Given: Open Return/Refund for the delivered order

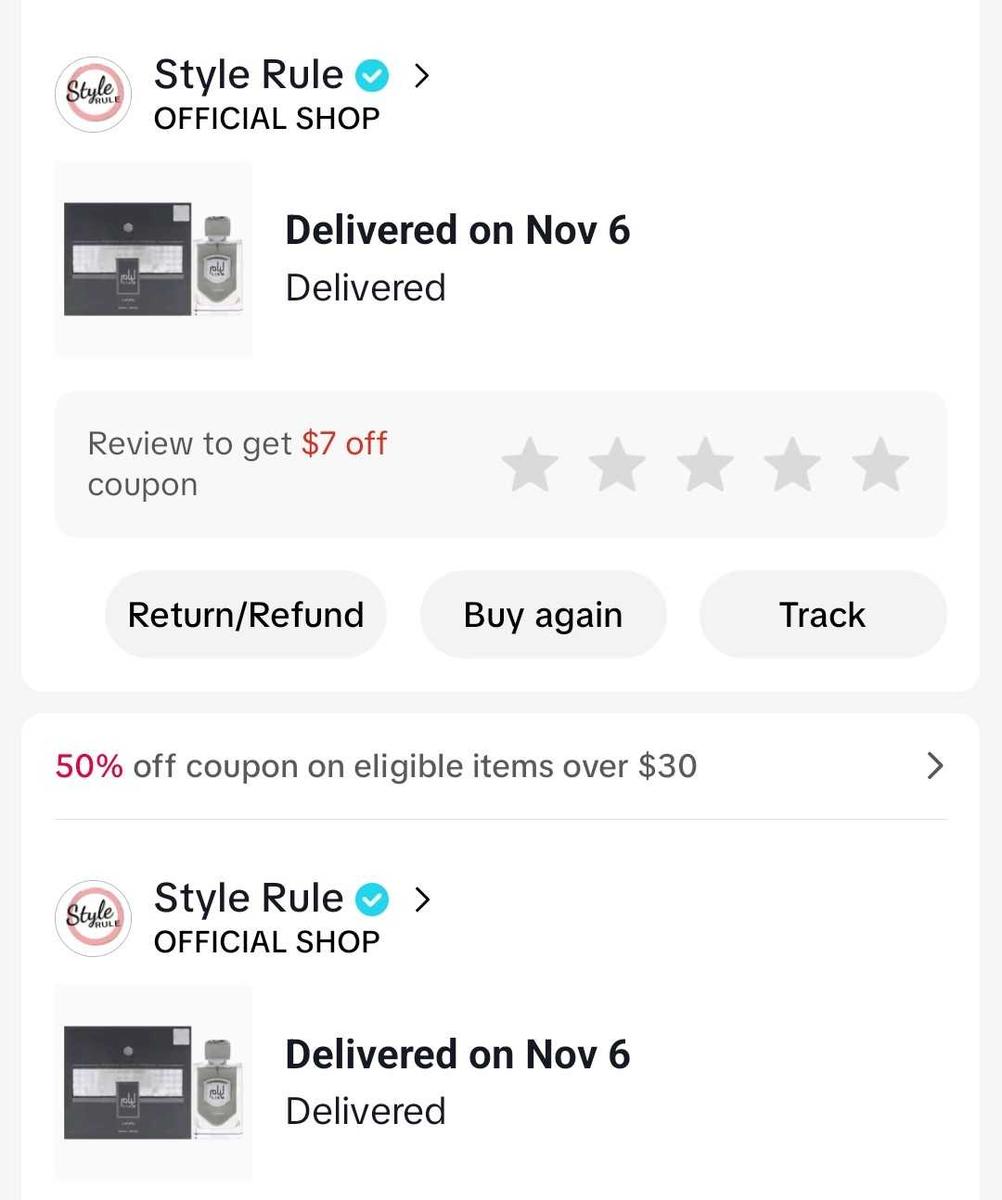Looking at the screenshot, I should (x=245, y=615).
